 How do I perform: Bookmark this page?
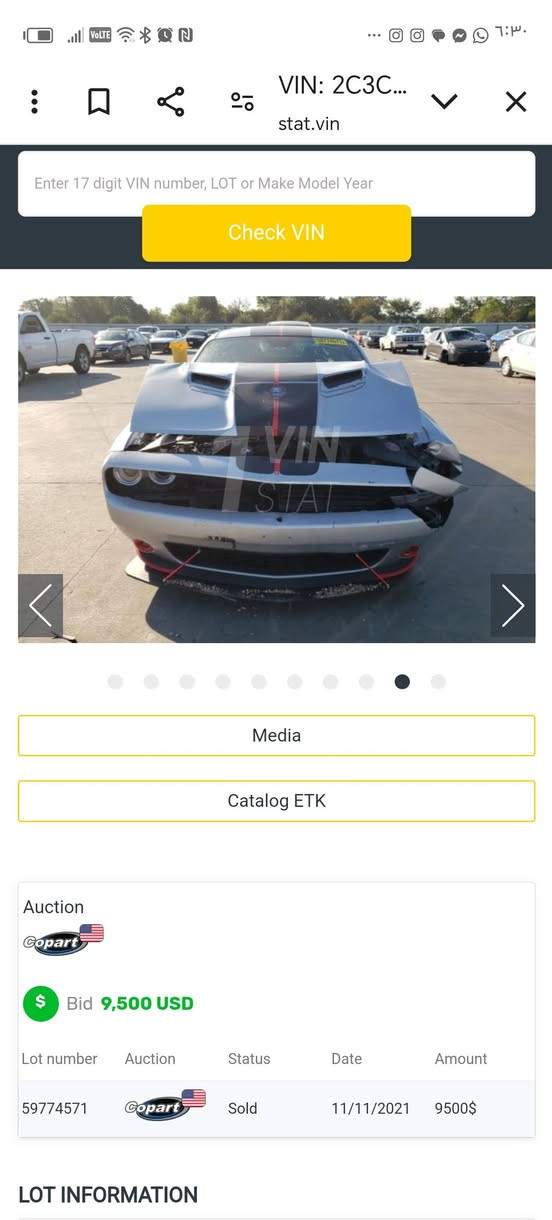98,101
